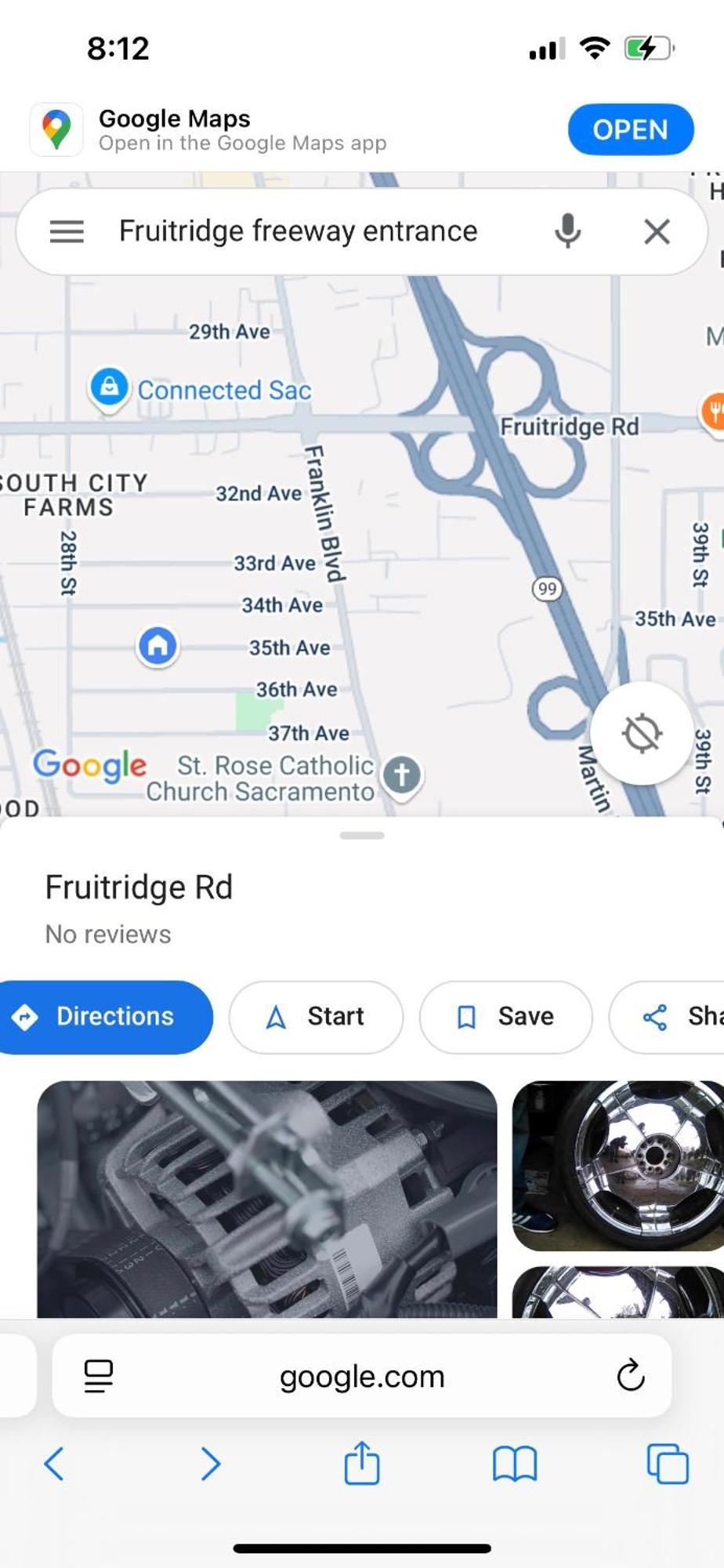Clear the search query with X
The height and width of the screenshot is (1568, 724).
click(657, 231)
